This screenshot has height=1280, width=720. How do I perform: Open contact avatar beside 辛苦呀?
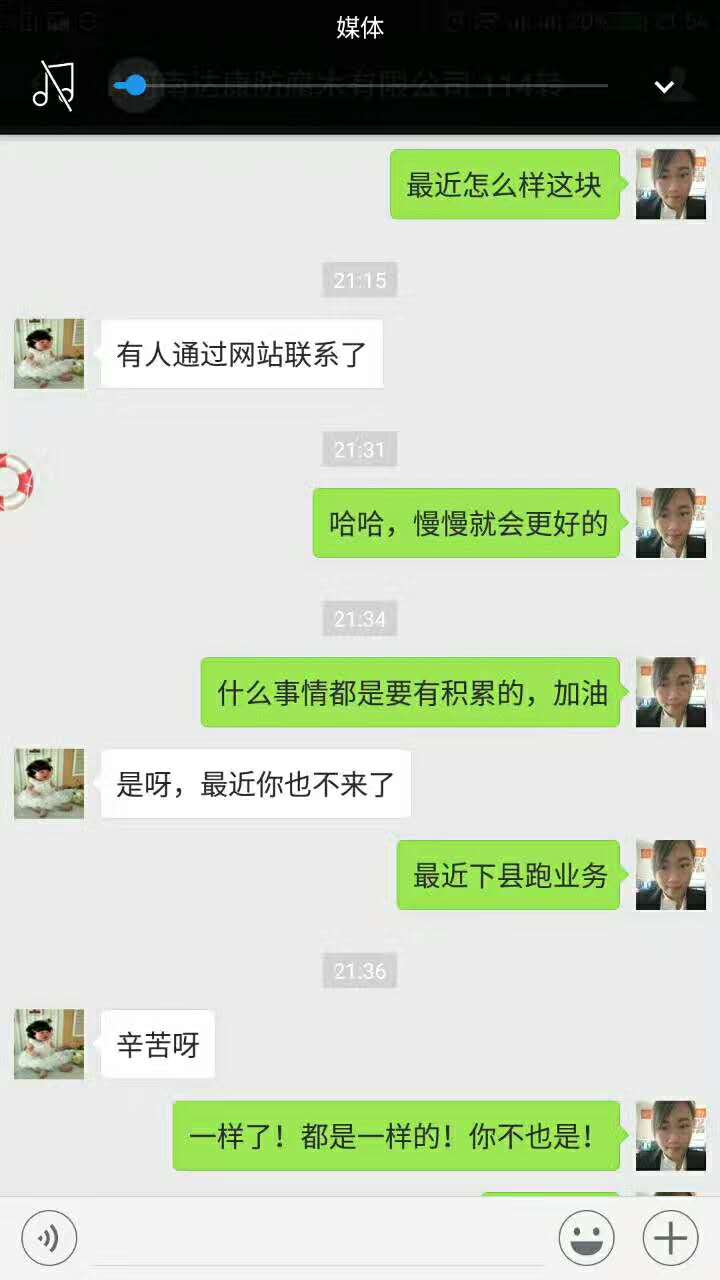pyautogui.click(x=49, y=1044)
